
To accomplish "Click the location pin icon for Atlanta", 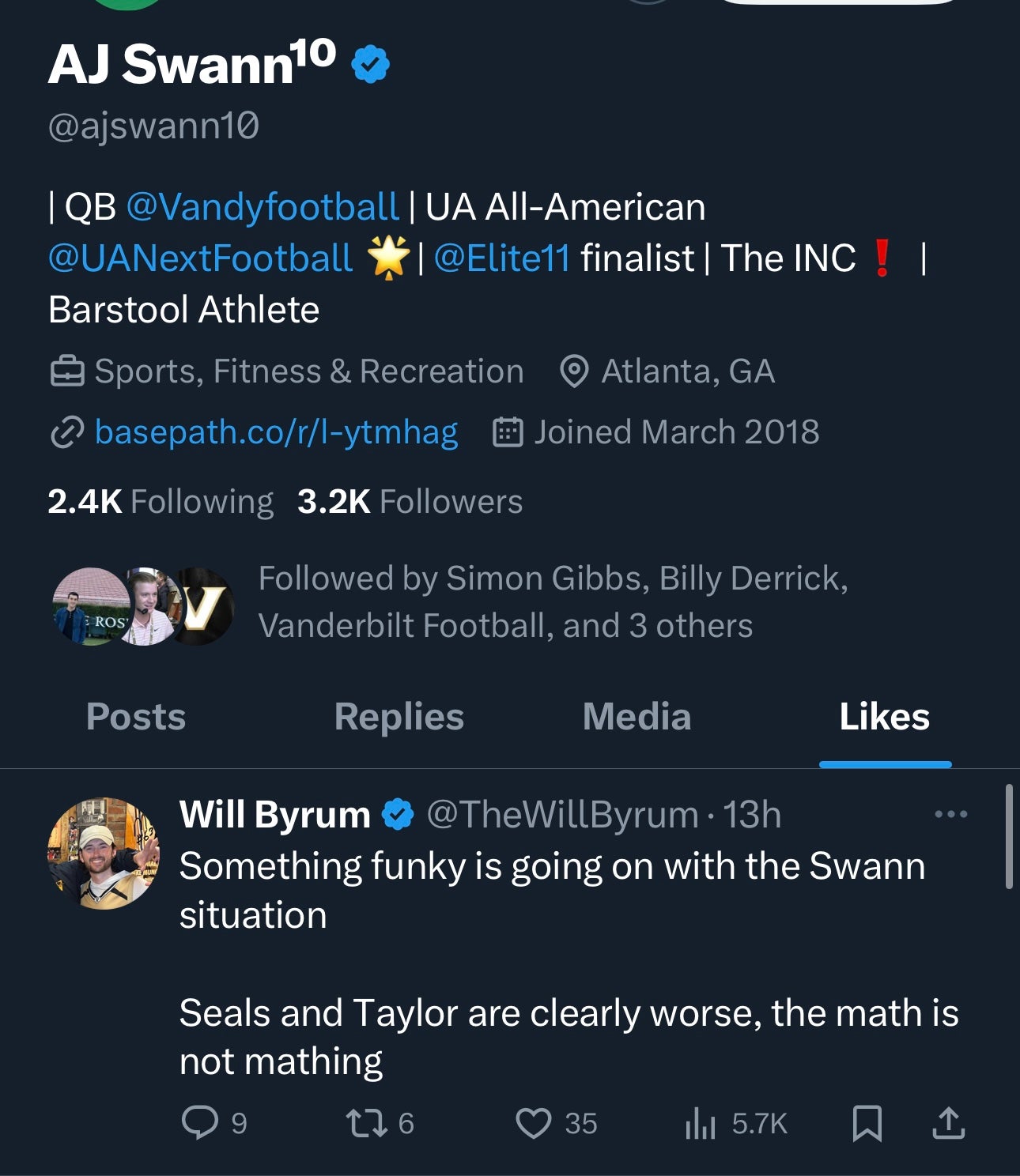I will point(575,371).
